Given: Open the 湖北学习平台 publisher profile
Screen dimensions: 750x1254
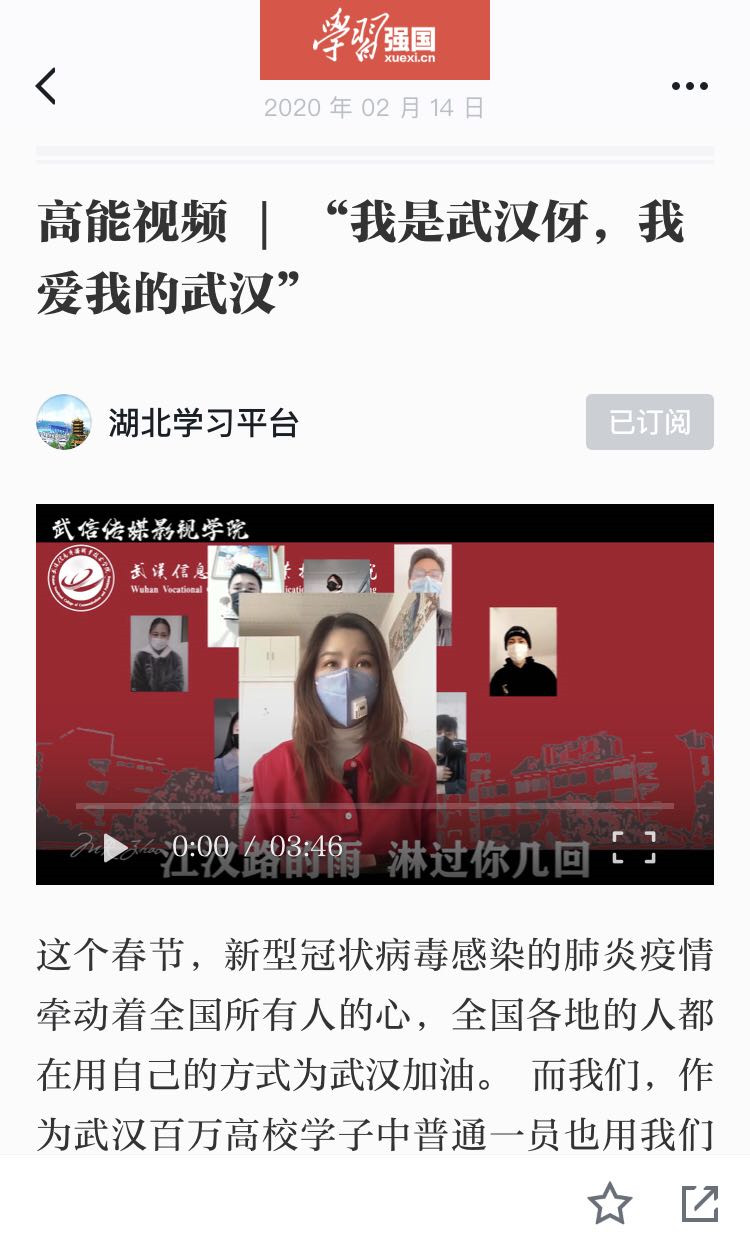Looking at the screenshot, I should click(203, 422).
